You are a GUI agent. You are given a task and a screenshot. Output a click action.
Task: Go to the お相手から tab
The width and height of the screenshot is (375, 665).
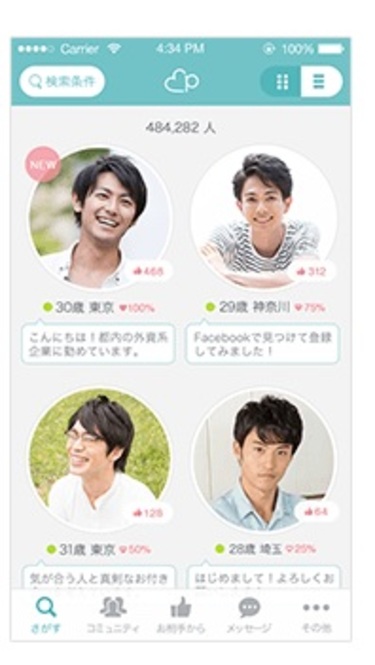click(181, 615)
